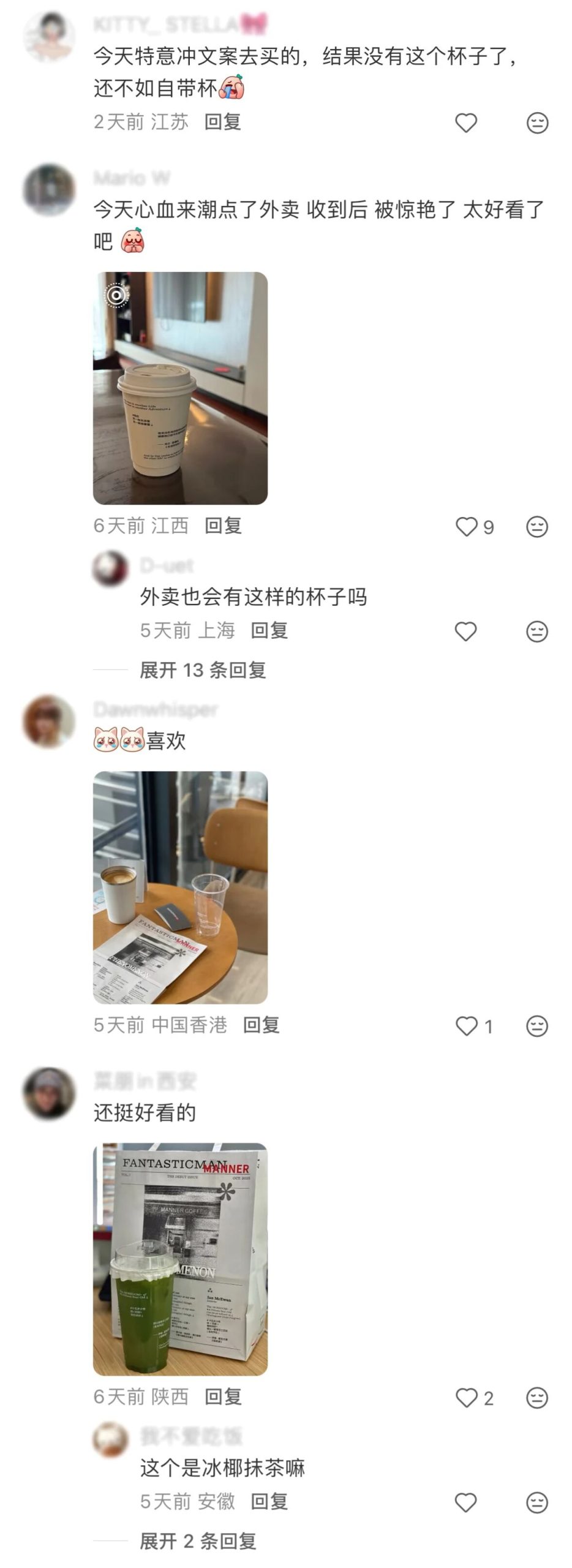Open the matcha drink photo under 还挺好看的
Image resolution: width=572 pixels, height=1568 pixels.
click(180, 1259)
